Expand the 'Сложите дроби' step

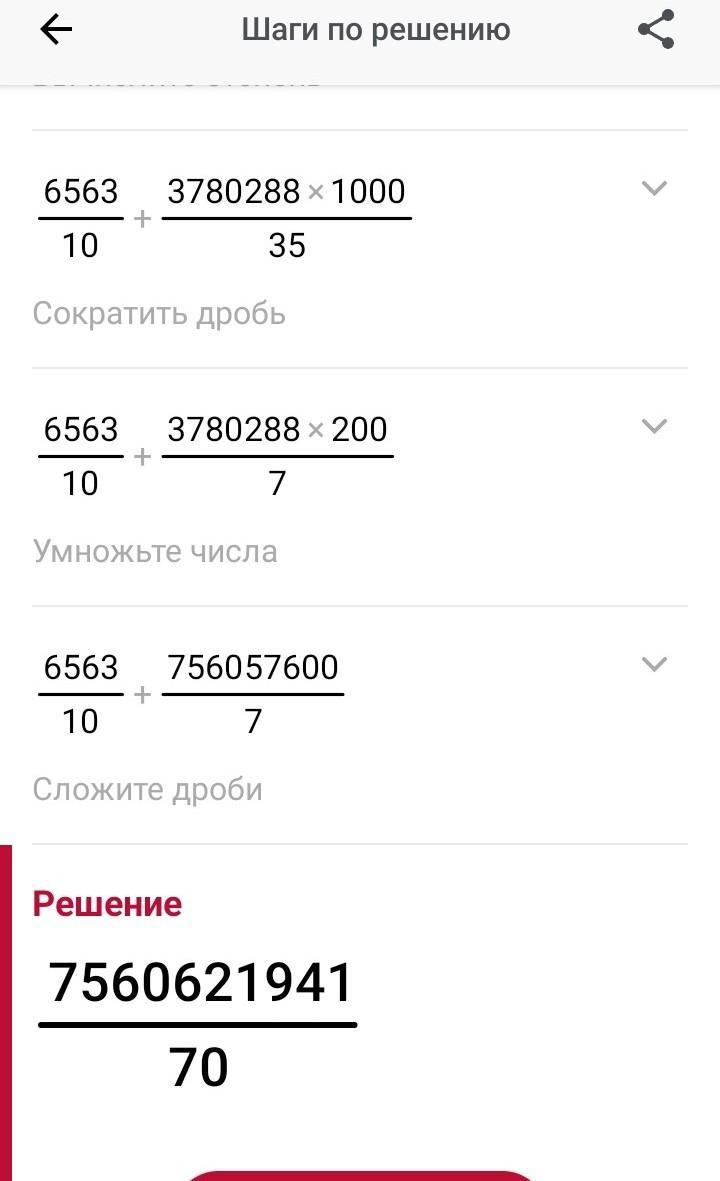pyautogui.click(x=654, y=664)
